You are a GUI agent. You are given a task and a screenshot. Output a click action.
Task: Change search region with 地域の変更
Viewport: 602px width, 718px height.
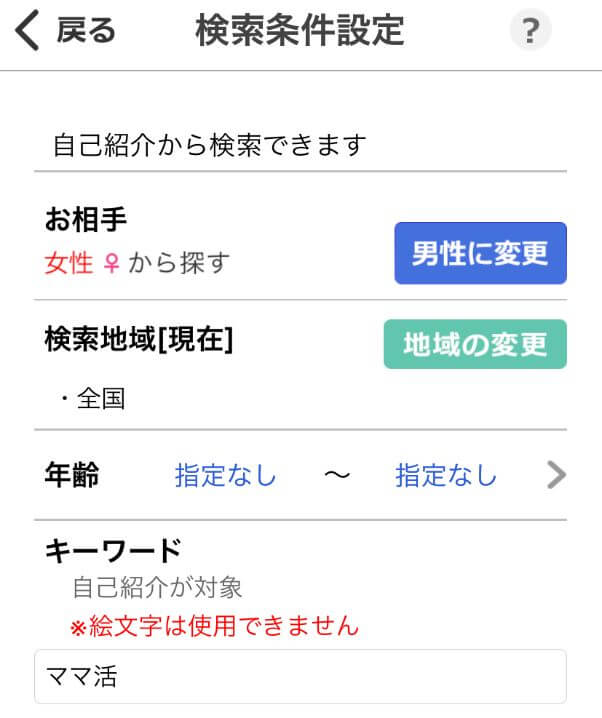pyautogui.click(x=475, y=344)
